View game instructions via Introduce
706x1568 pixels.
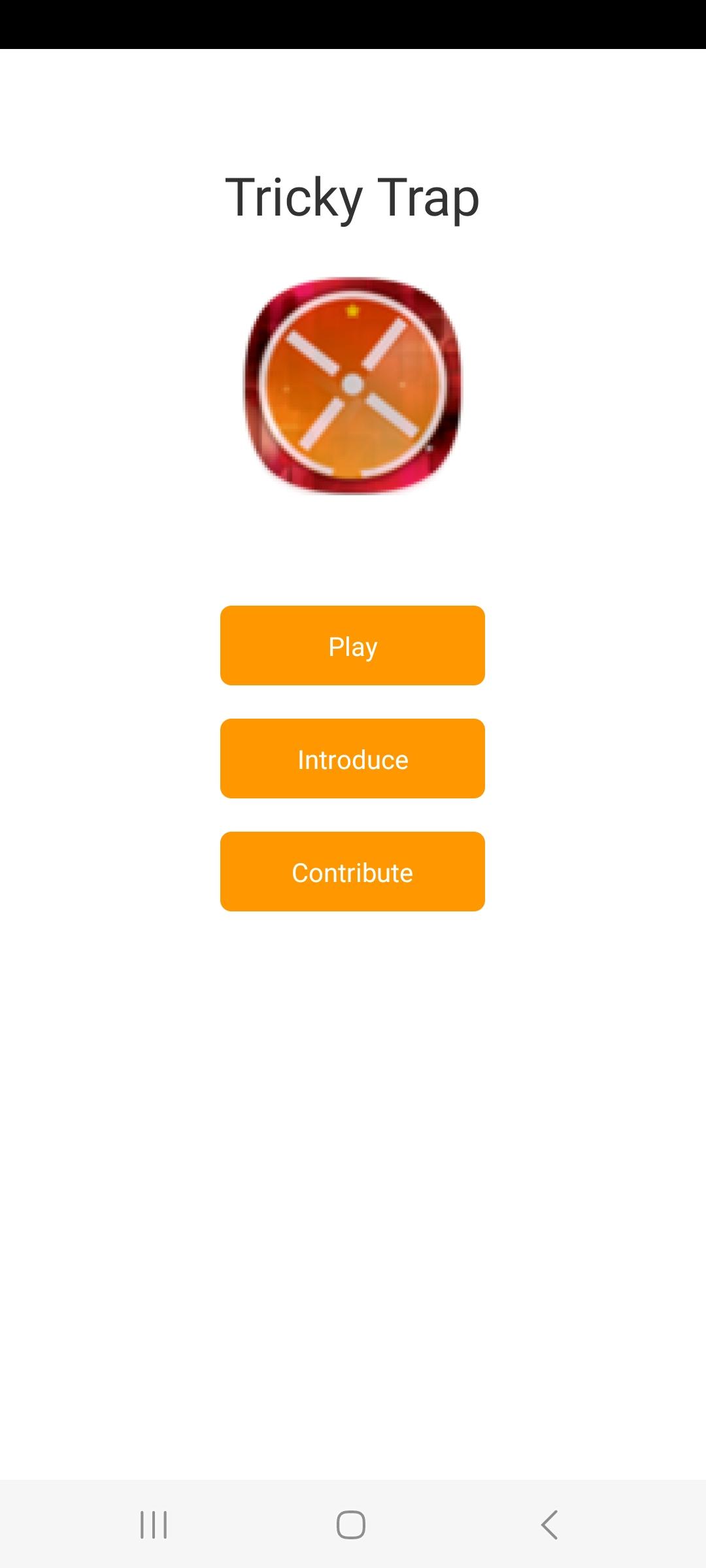pyautogui.click(x=352, y=759)
